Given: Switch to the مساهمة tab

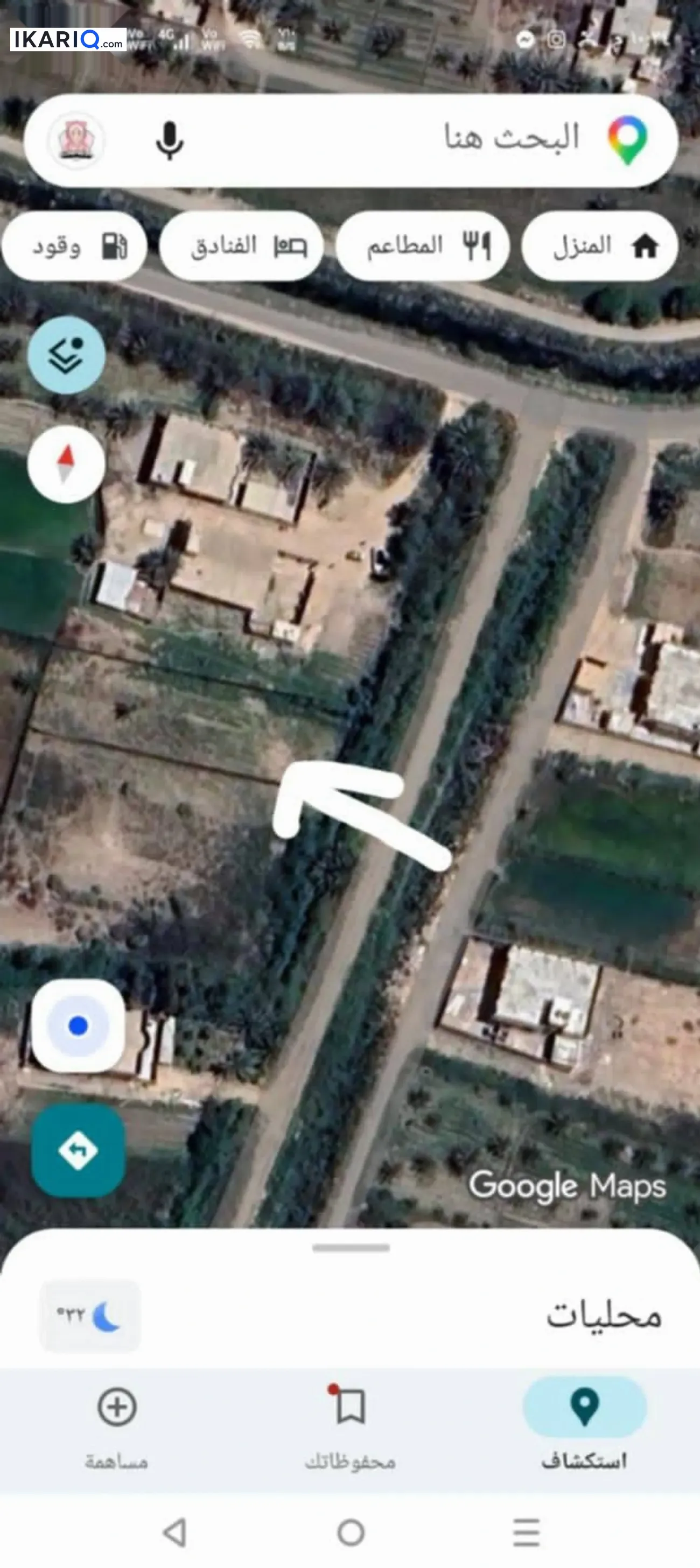Looking at the screenshot, I should 116,1425.
